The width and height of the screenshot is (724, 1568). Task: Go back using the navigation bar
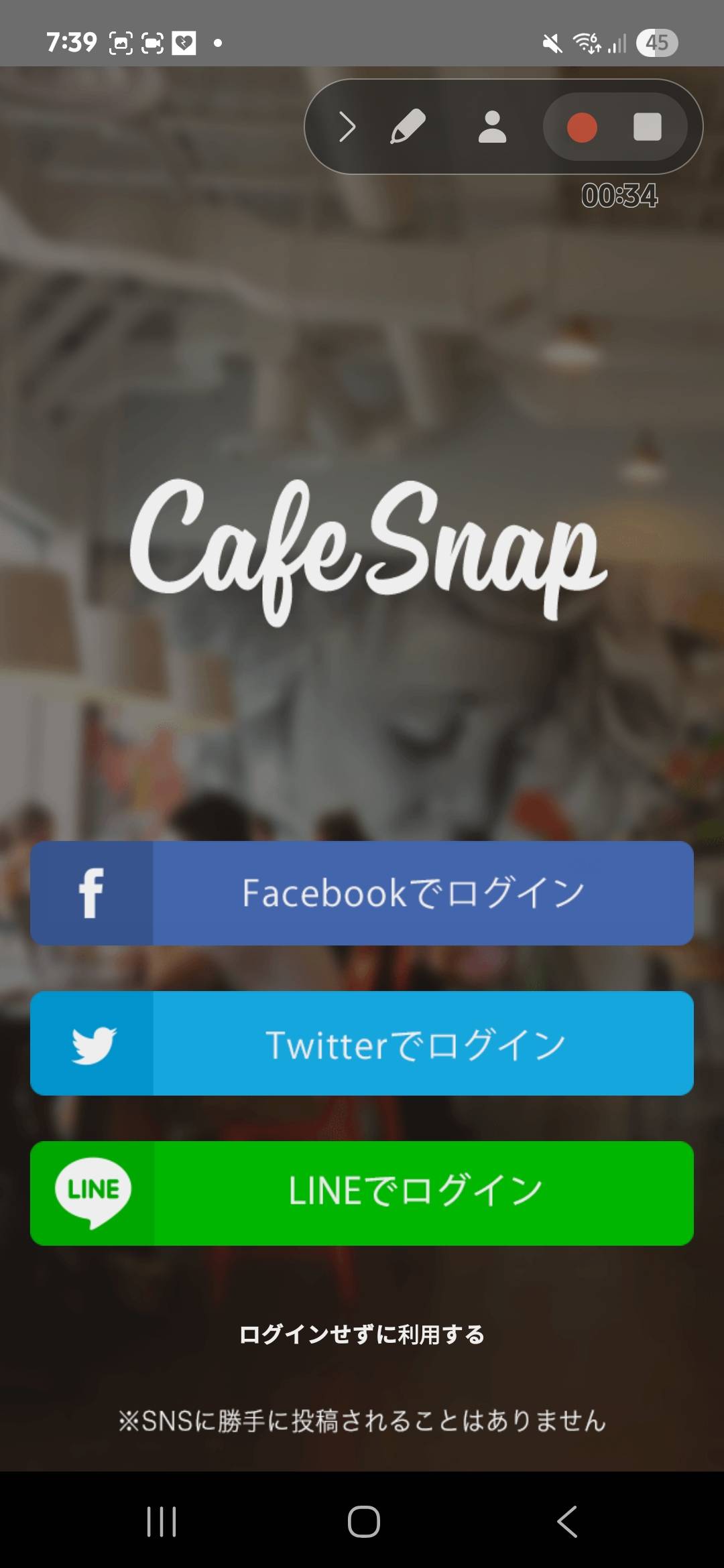coord(567,1521)
